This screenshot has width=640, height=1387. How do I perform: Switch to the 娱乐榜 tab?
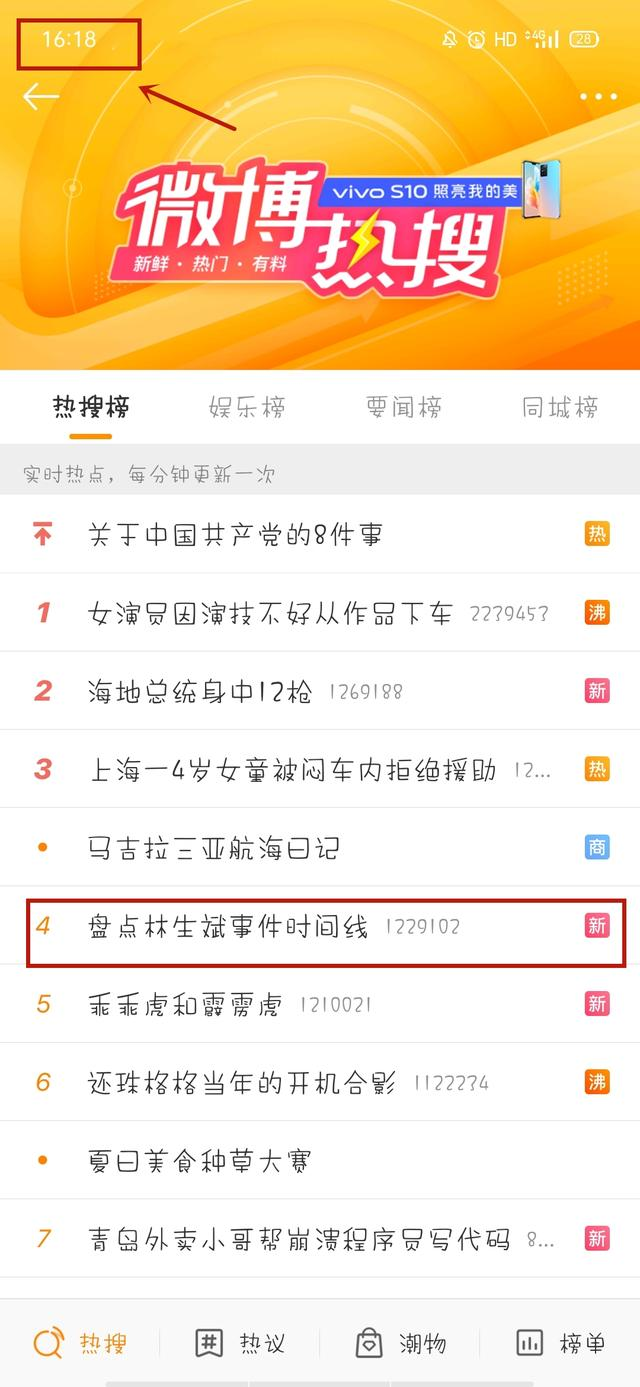pos(247,408)
